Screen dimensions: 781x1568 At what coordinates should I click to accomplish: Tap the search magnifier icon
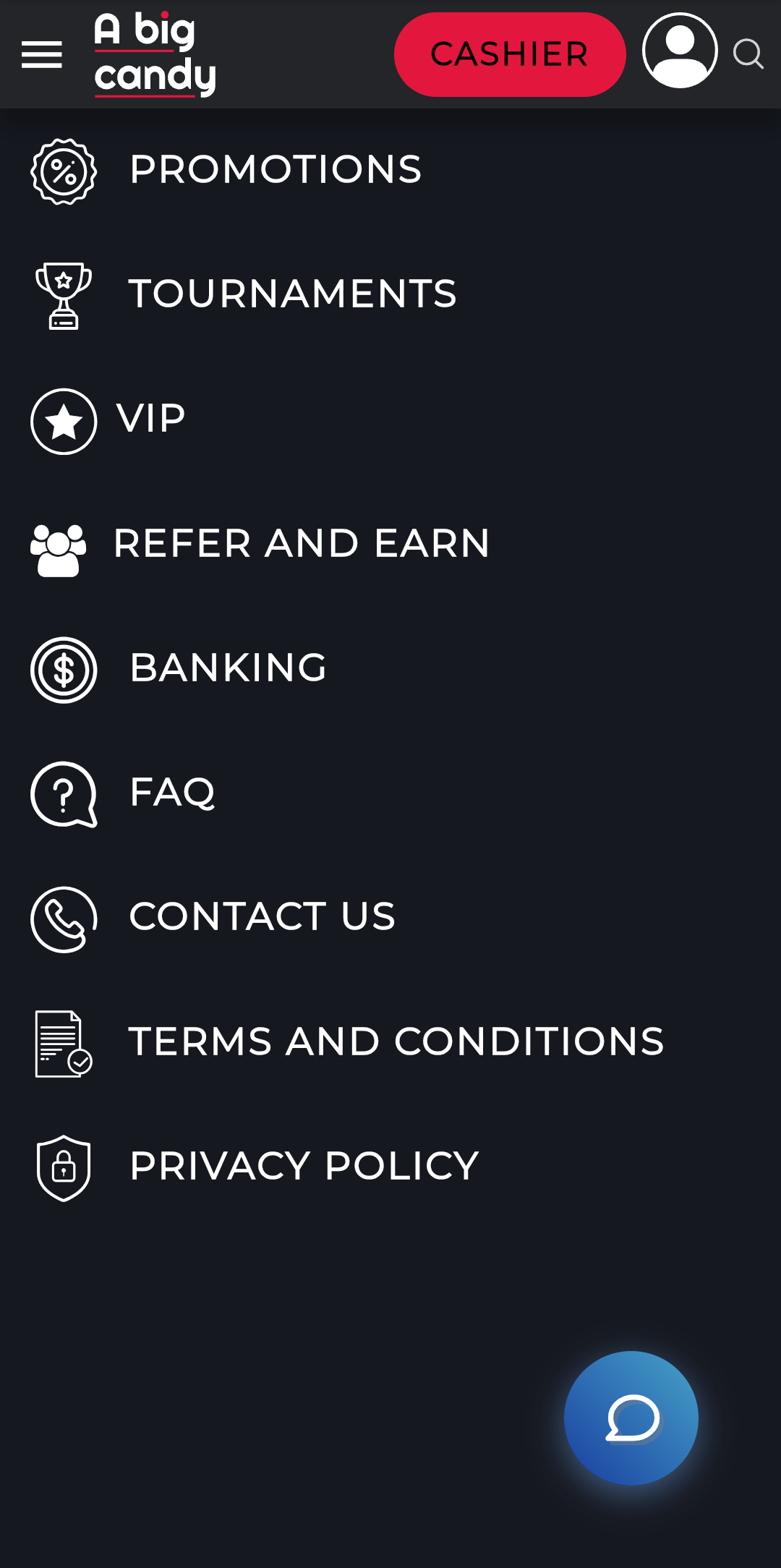(748, 54)
